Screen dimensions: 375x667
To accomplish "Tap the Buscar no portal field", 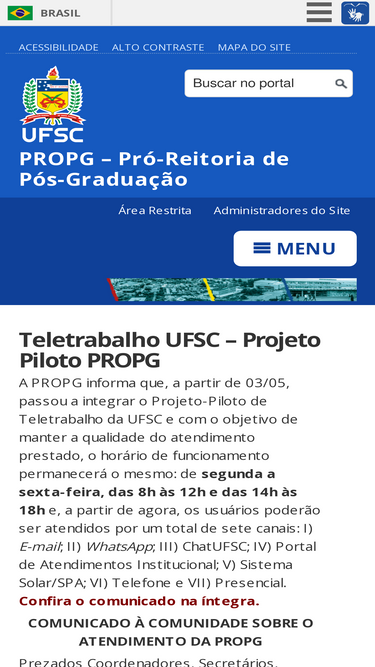I will 259,83.
